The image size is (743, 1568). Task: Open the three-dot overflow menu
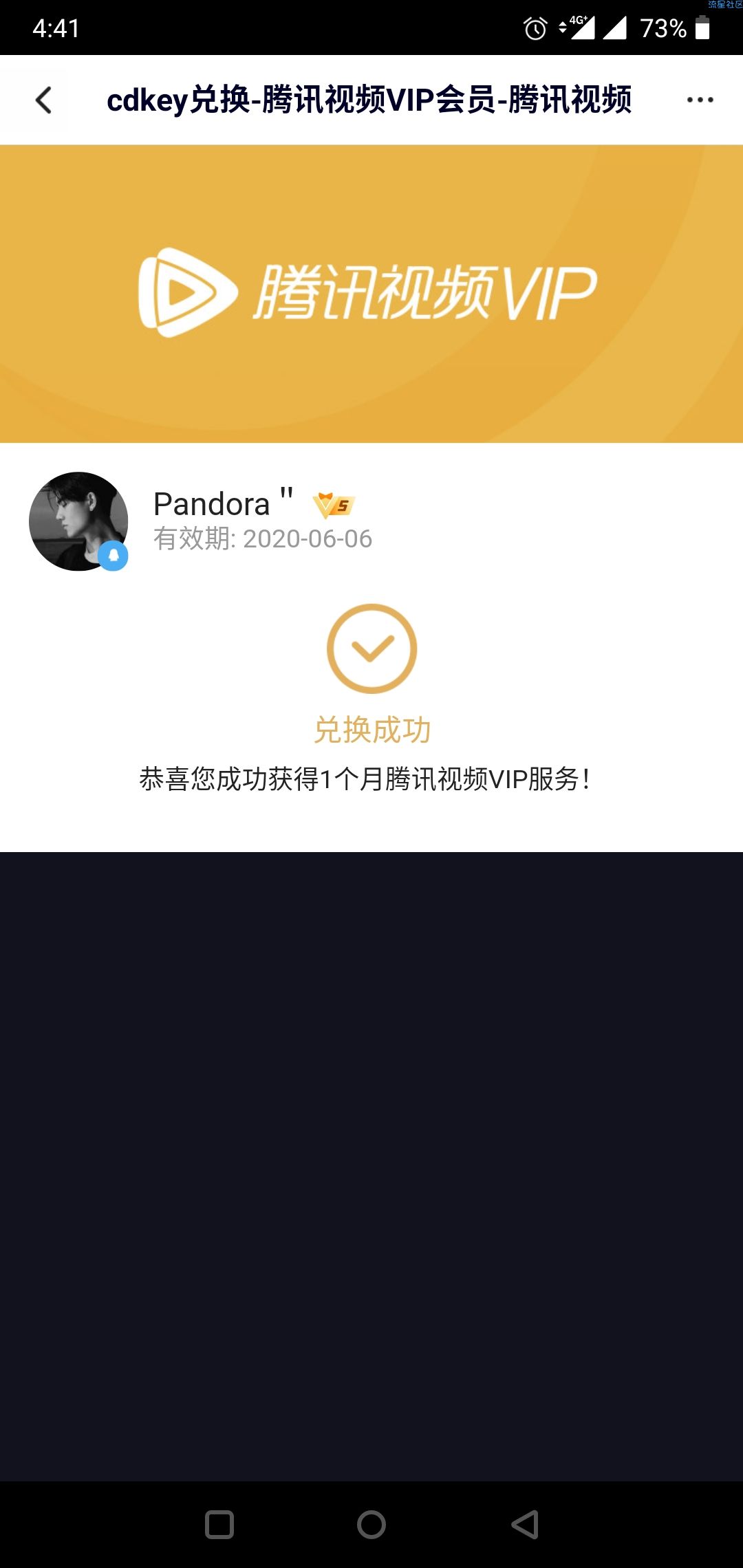700,100
